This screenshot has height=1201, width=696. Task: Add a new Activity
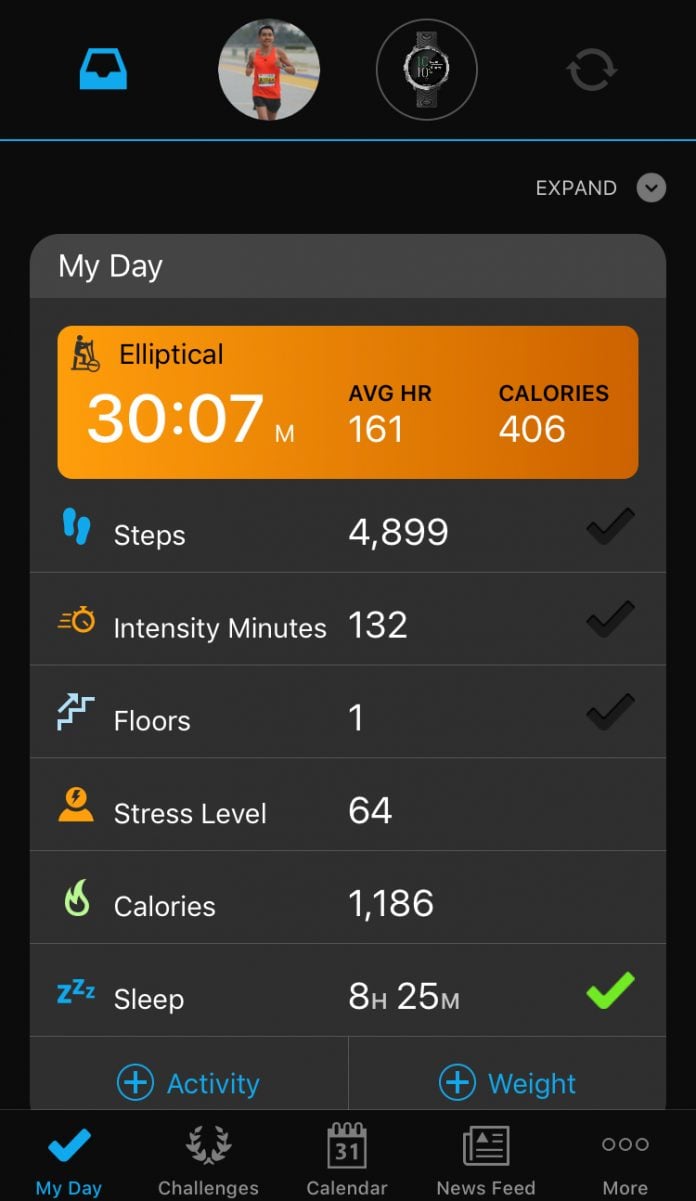(x=189, y=1083)
